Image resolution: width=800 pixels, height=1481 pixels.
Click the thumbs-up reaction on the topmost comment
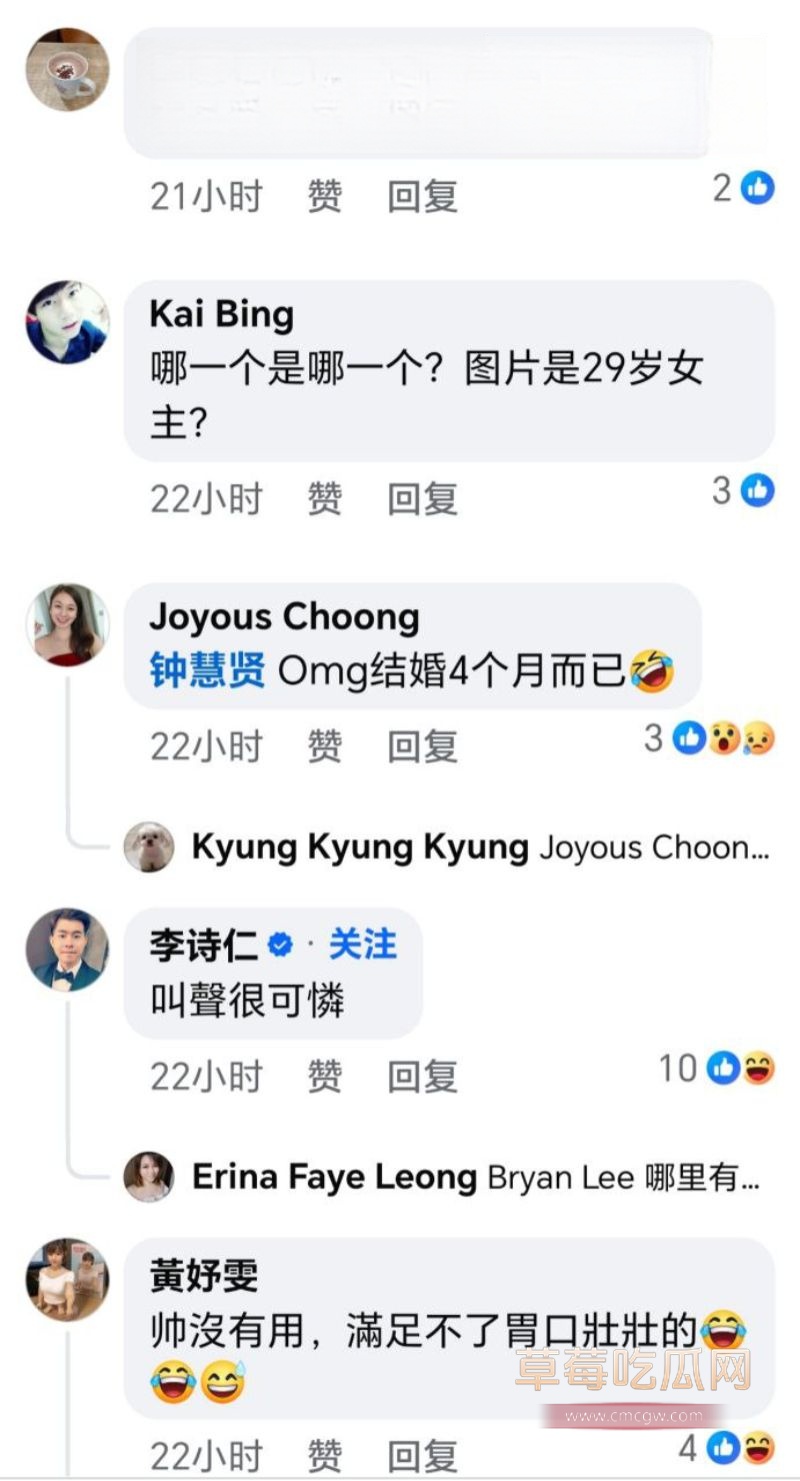click(x=757, y=188)
